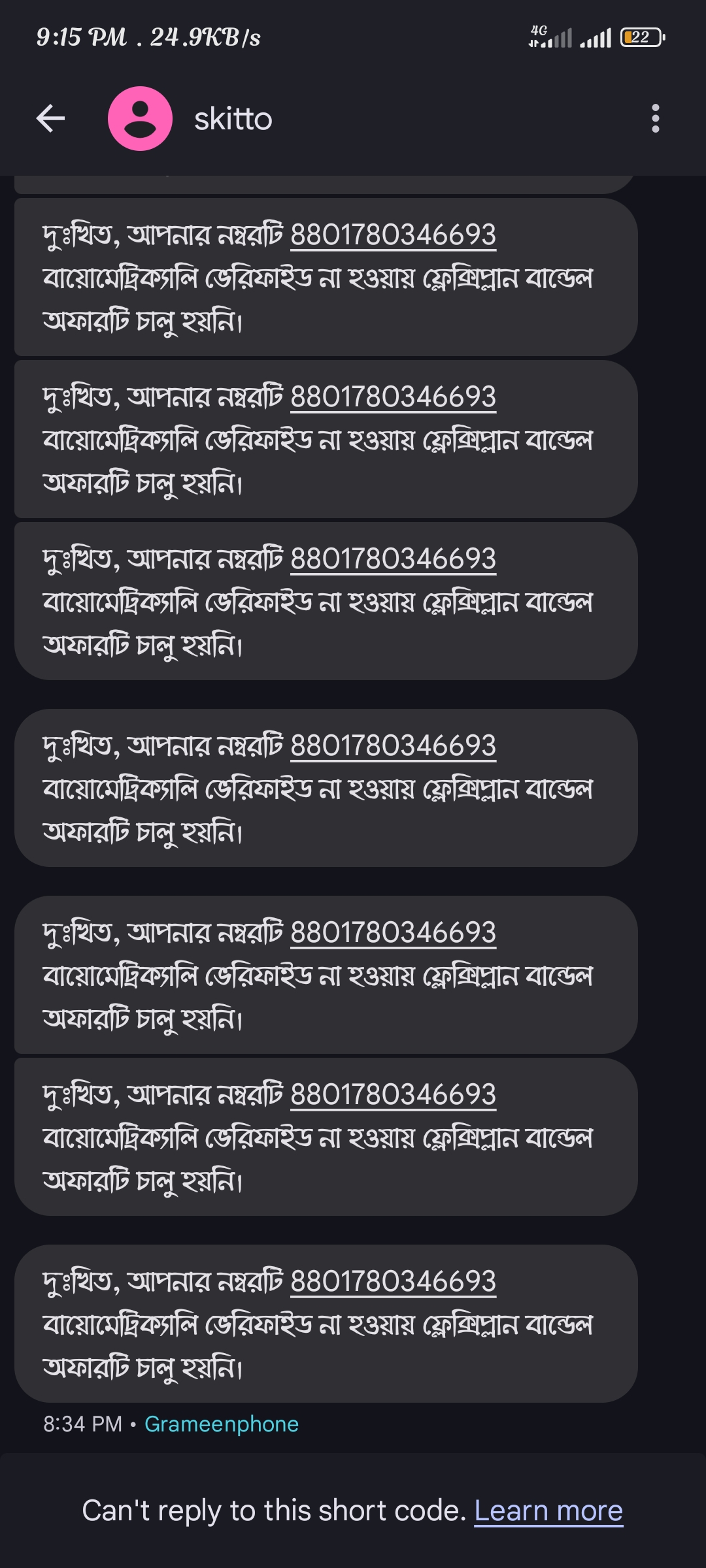Tap the Learn more link
The image size is (706, 1568).
coord(548,1511)
